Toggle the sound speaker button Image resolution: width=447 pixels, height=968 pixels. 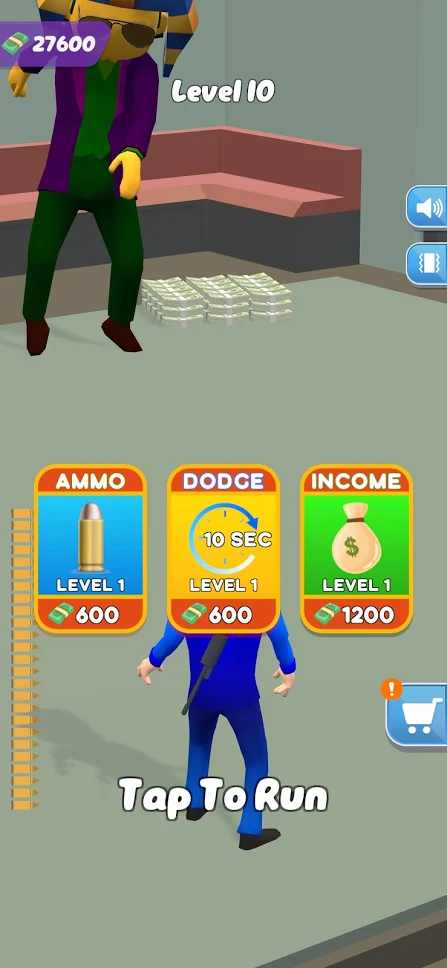pyautogui.click(x=427, y=207)
